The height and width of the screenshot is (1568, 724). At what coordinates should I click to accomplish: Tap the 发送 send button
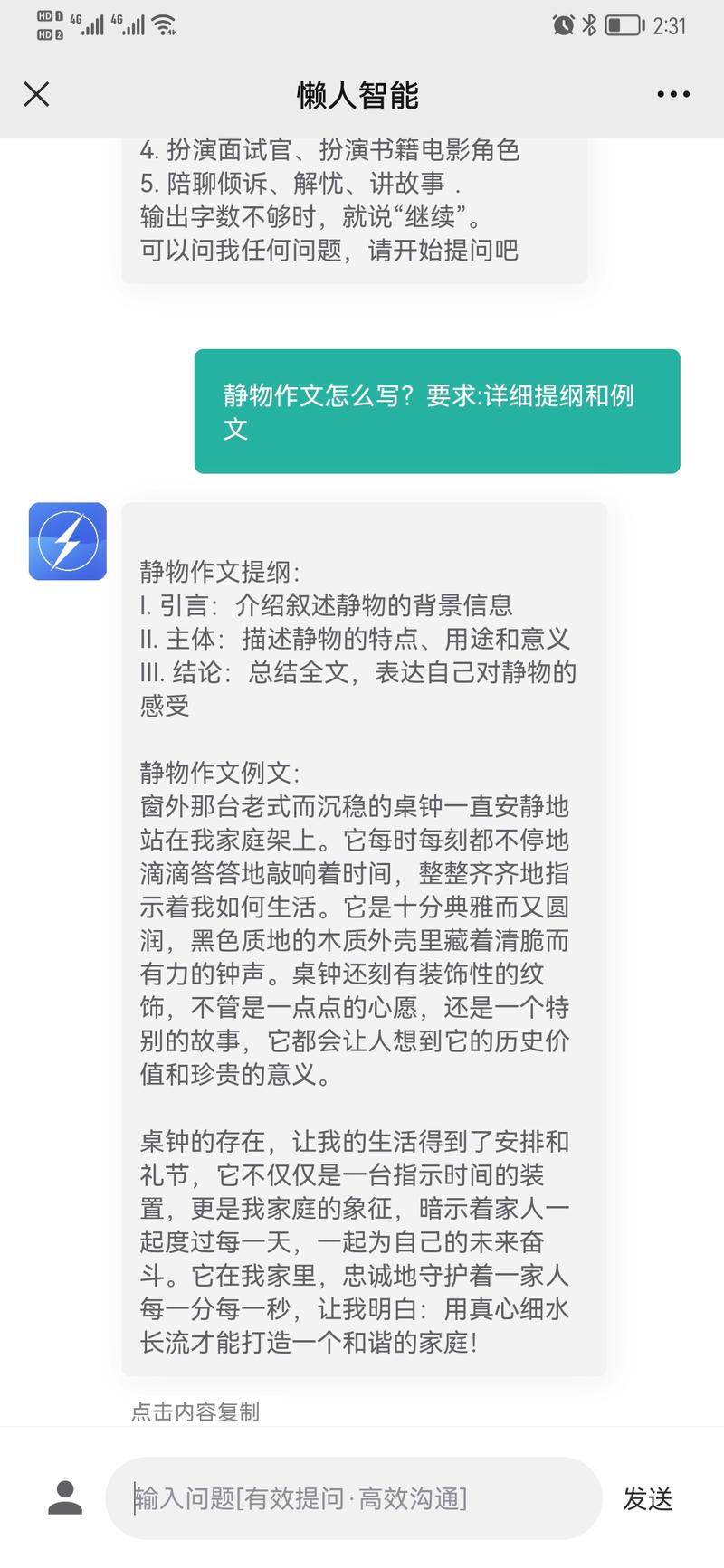(648, 1497)
